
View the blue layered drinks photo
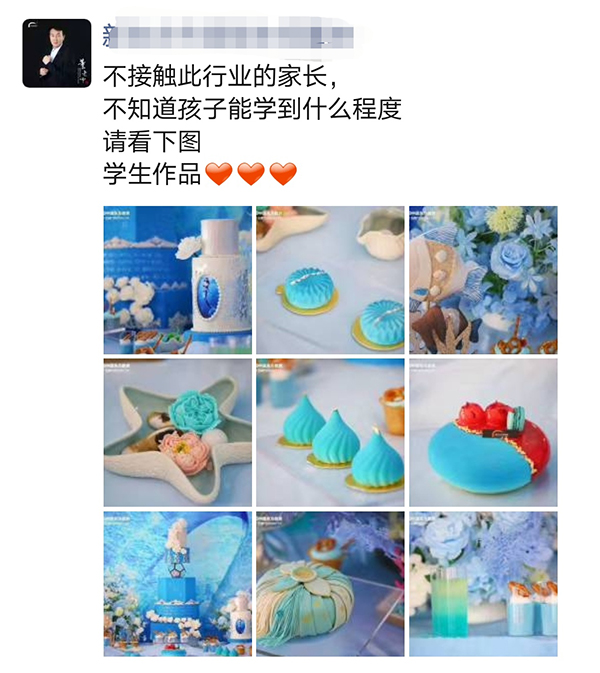[483, 584]
